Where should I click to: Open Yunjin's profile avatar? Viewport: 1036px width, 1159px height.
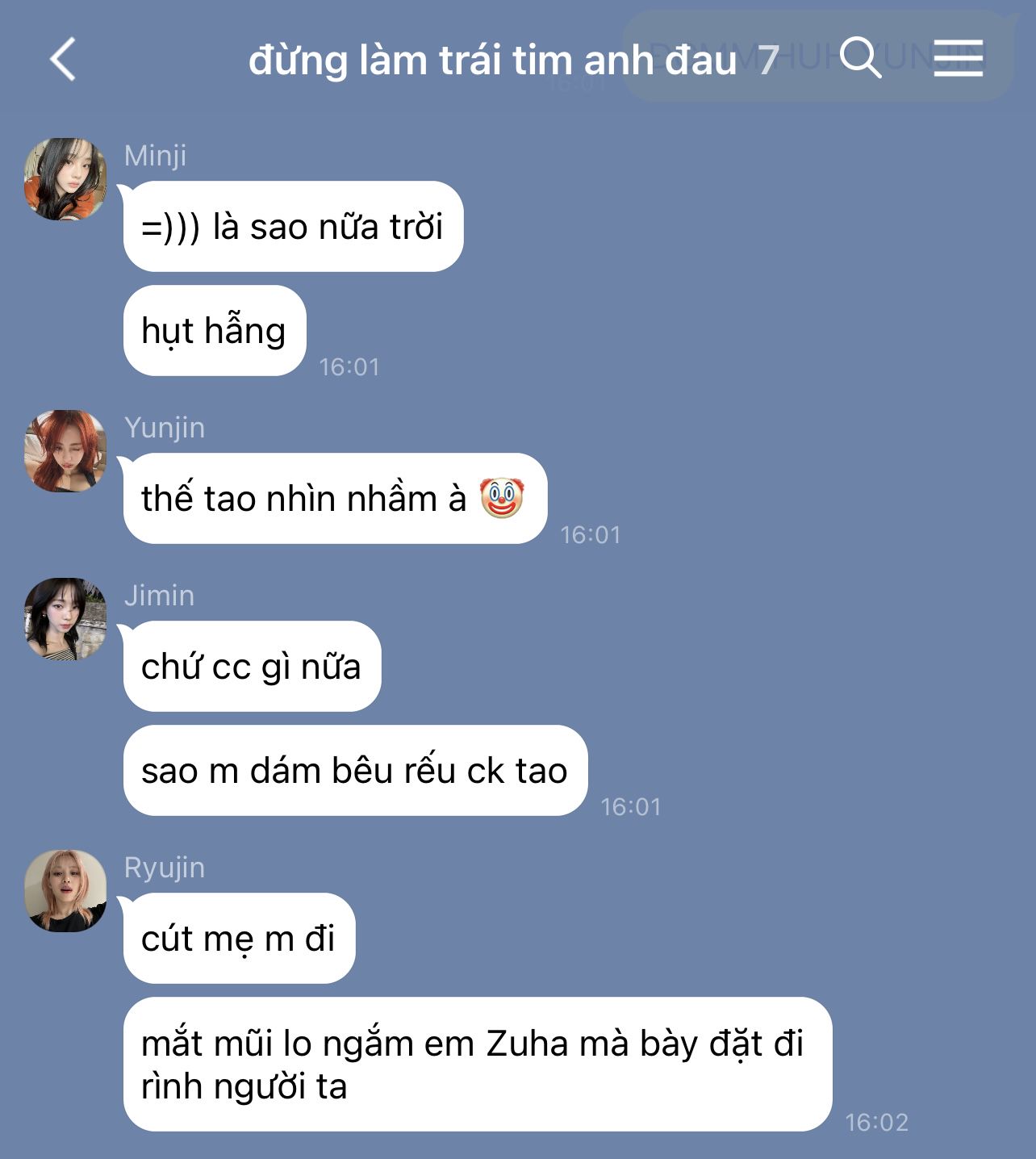[65, 451]
